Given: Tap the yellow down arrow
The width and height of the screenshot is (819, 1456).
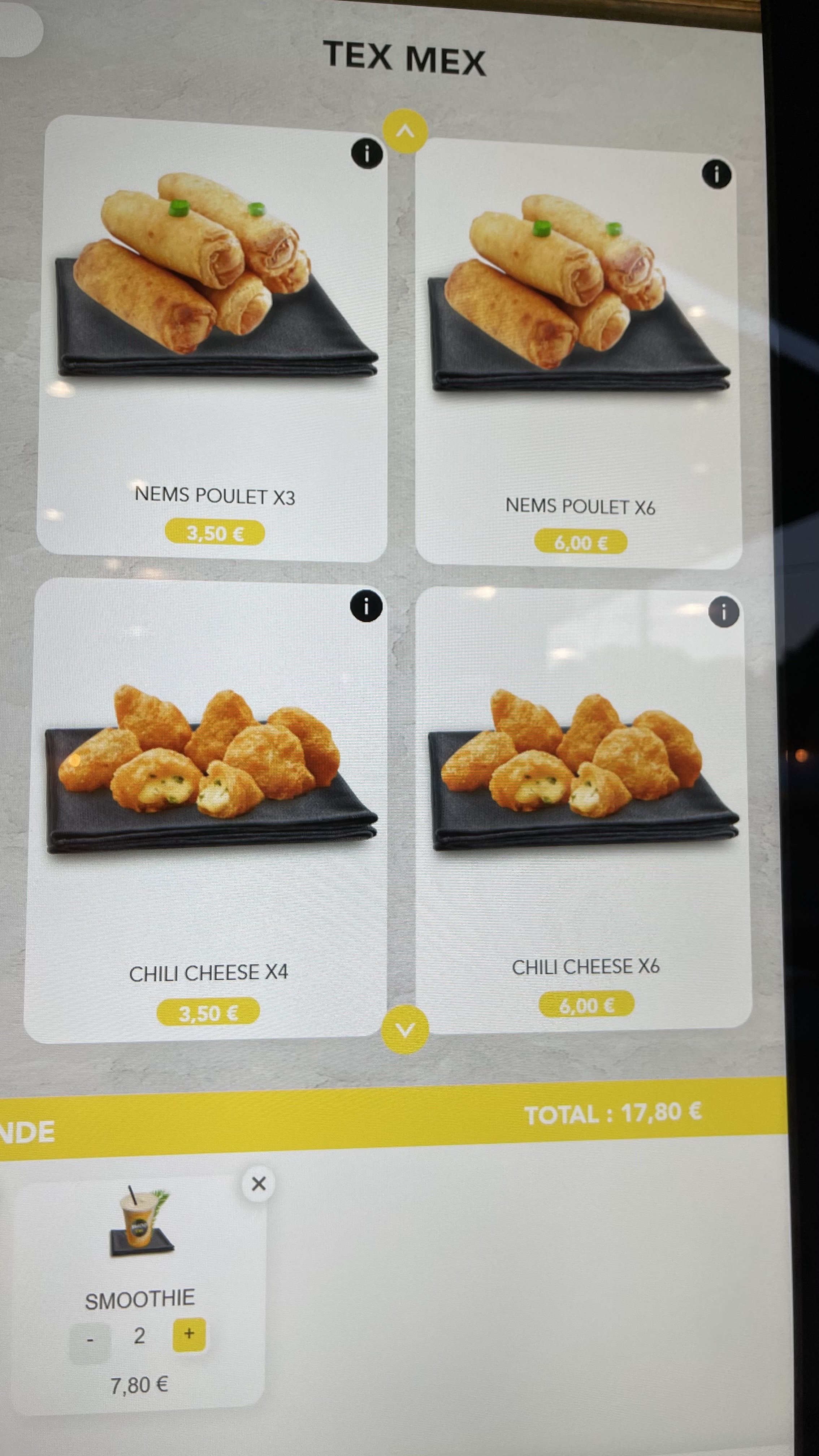Looking at the screenshot, I should (405, 1030).
